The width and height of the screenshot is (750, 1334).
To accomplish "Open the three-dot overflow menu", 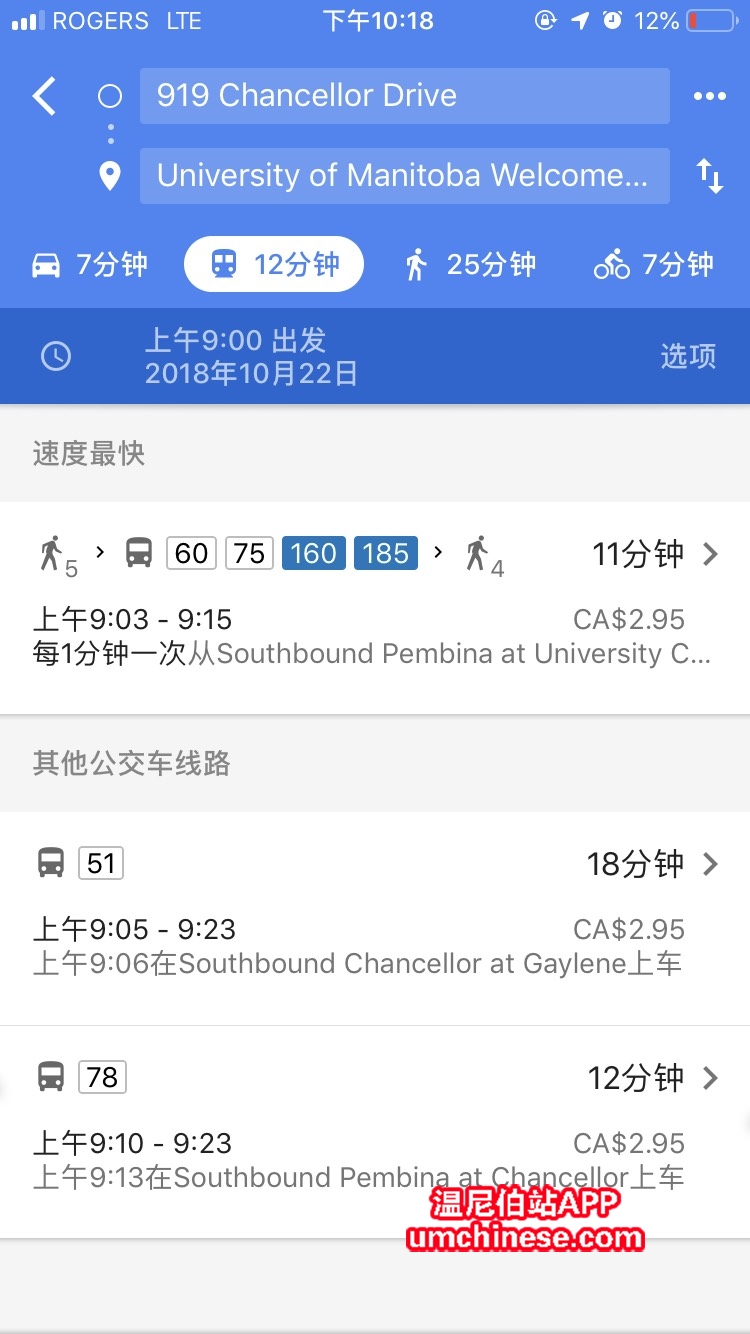I will tap(710, 96).
